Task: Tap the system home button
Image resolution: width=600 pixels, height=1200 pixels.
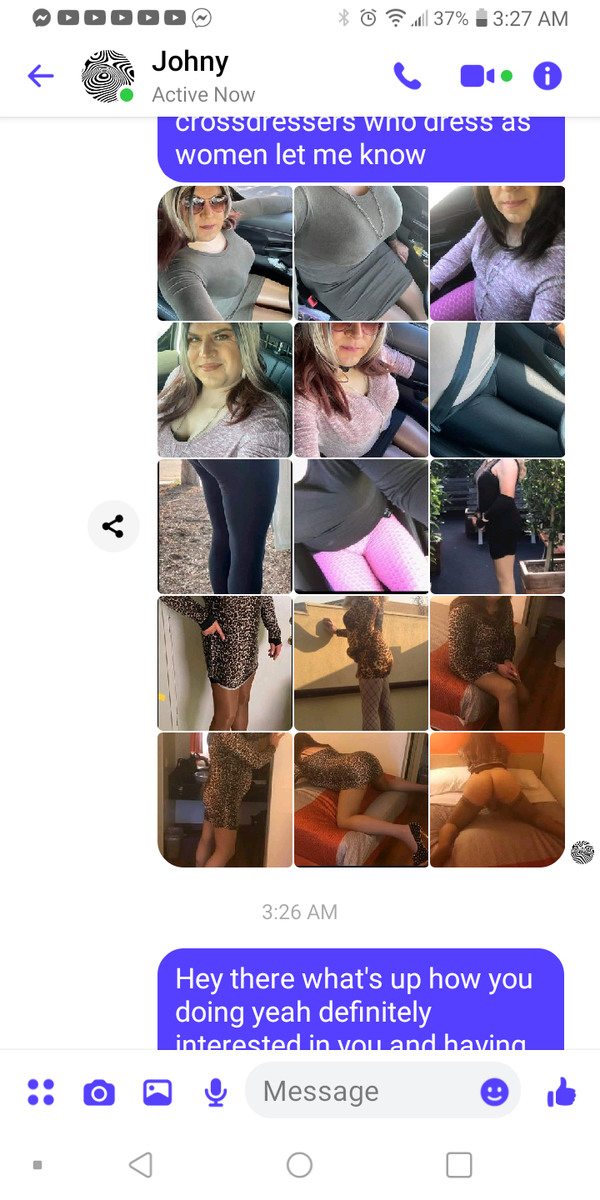Action: pos(299,1165)
